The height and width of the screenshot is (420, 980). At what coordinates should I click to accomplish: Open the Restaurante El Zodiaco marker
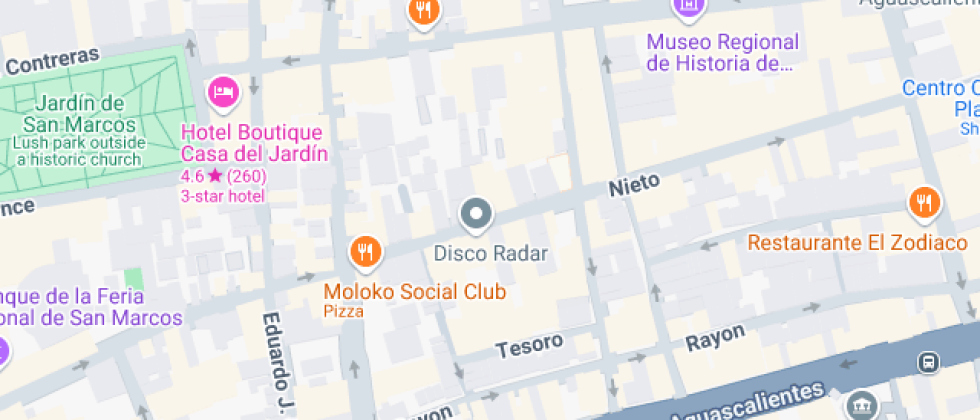925,203
